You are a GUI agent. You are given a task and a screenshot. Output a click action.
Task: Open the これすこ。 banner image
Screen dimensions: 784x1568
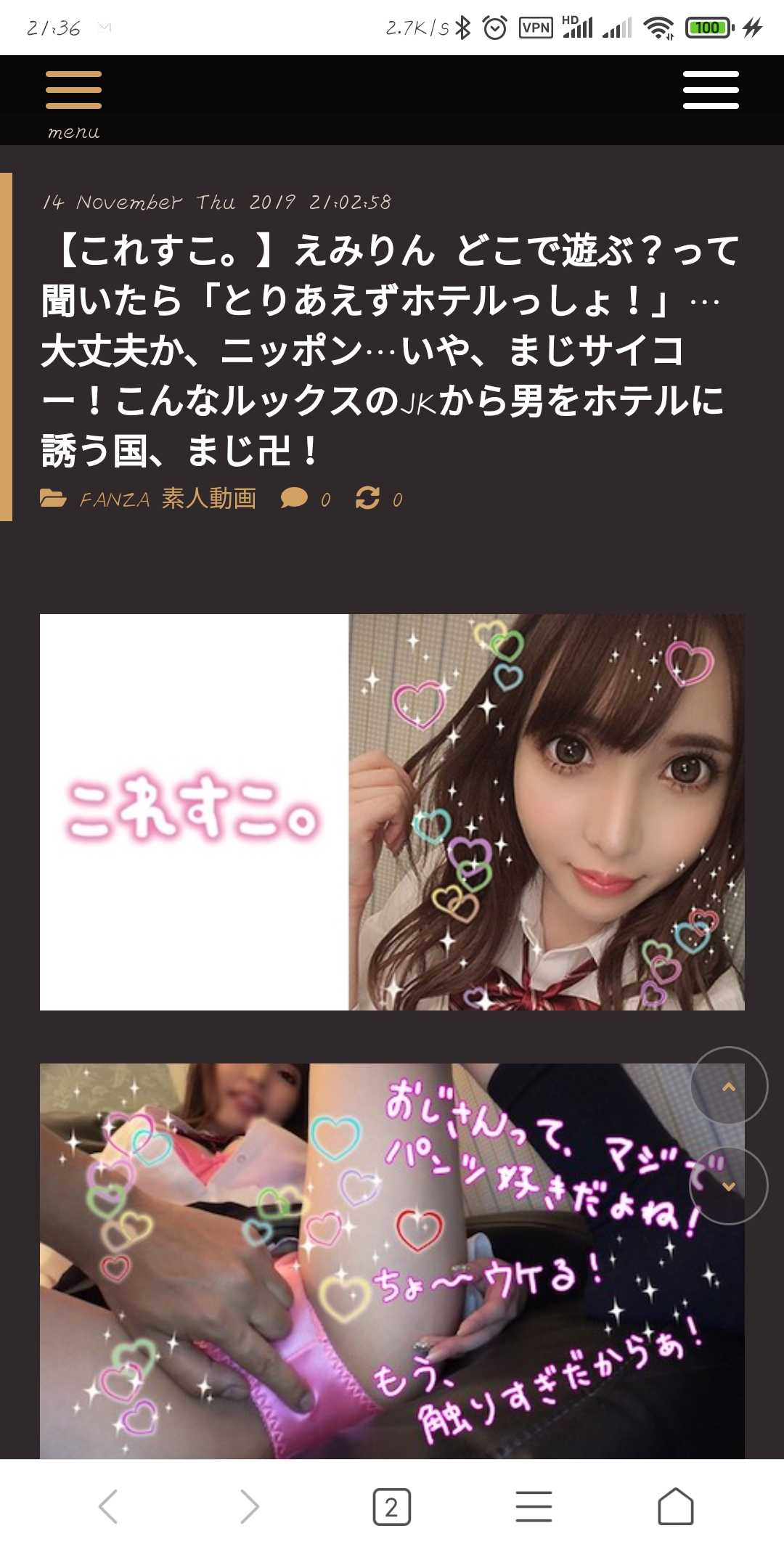(x=392, y=812)
